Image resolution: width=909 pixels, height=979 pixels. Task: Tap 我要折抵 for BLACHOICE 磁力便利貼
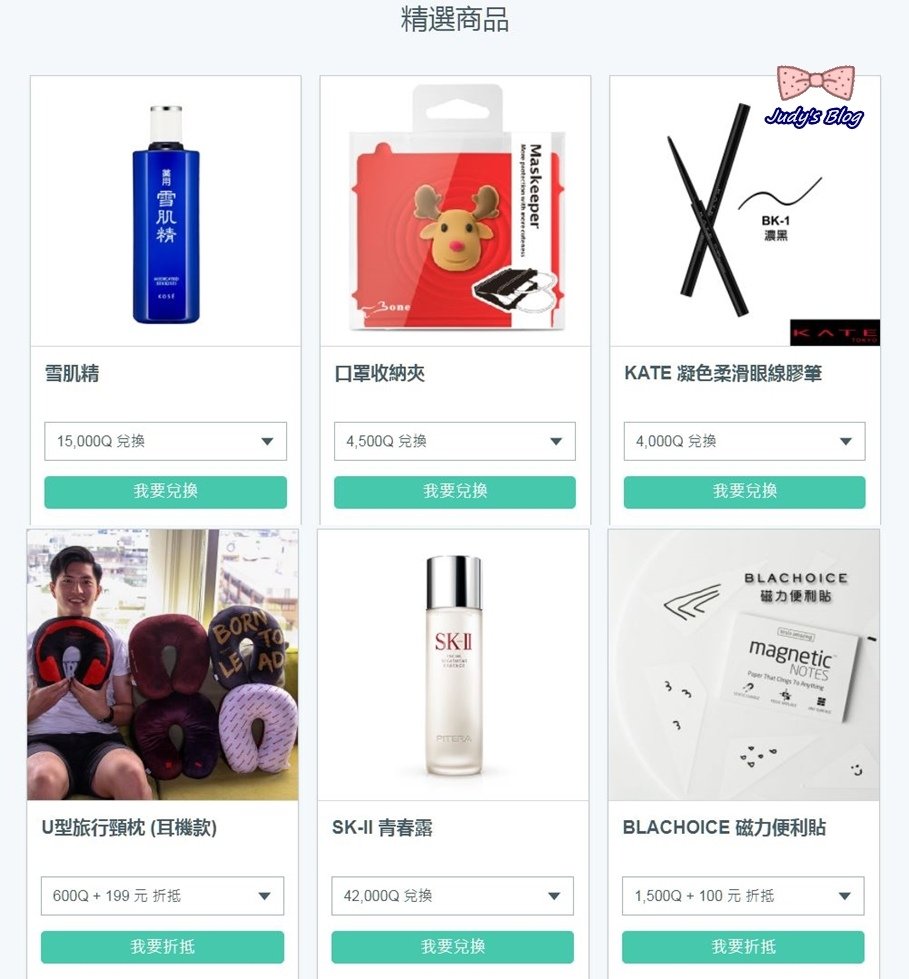click(743, 947)
